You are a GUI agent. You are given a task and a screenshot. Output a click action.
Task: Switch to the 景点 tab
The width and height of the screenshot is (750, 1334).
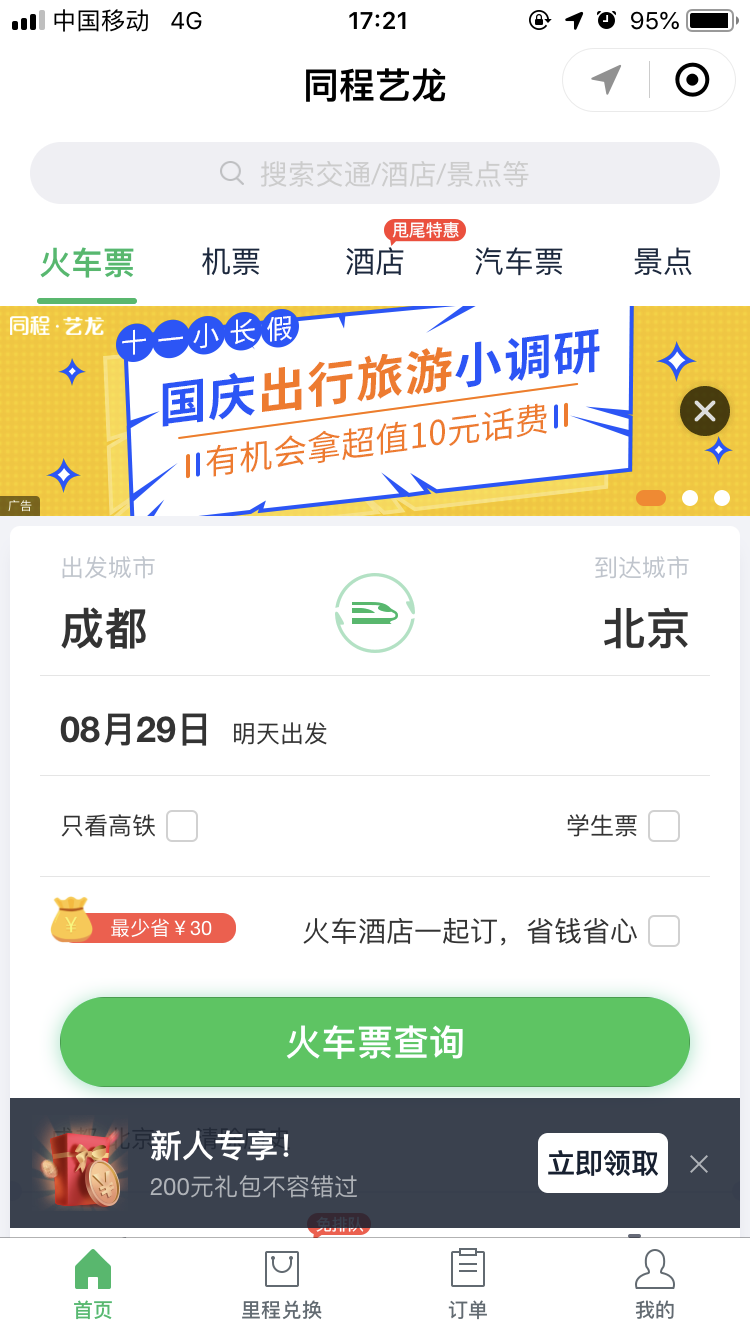click(x=662, y=263)
